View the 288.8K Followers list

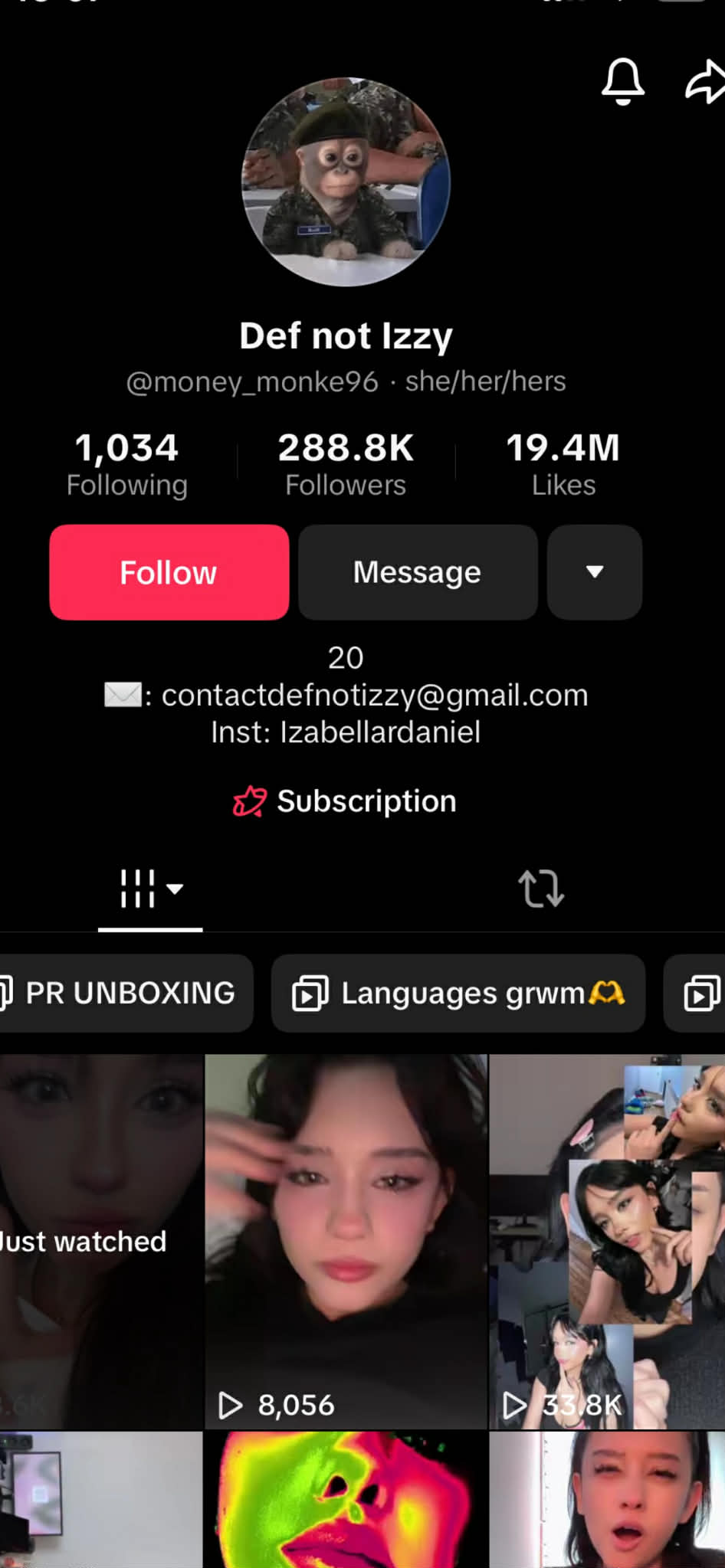(x=346, y=464)
